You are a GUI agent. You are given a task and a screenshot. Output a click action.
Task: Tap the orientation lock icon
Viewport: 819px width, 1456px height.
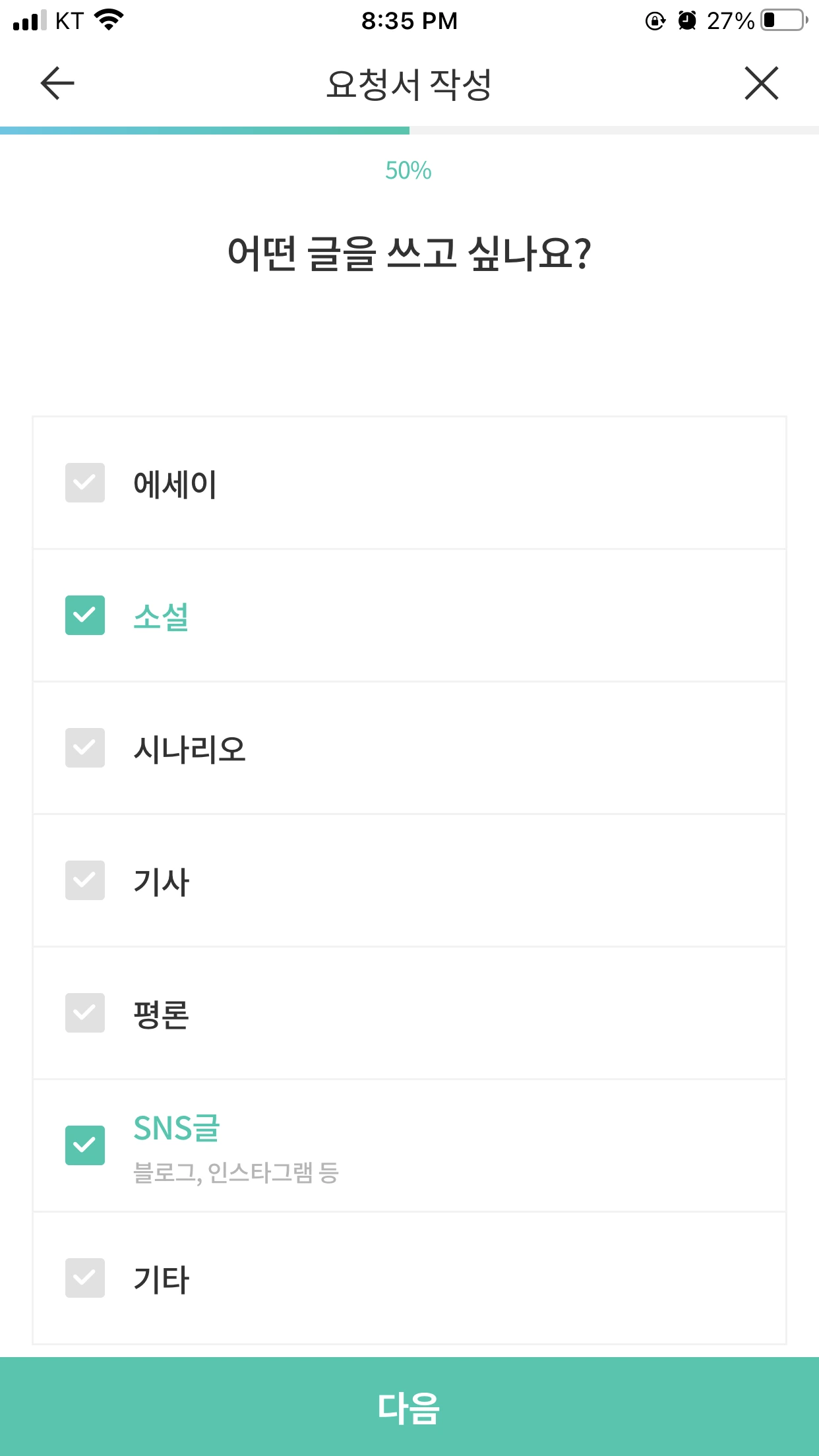tap(654, 20)
